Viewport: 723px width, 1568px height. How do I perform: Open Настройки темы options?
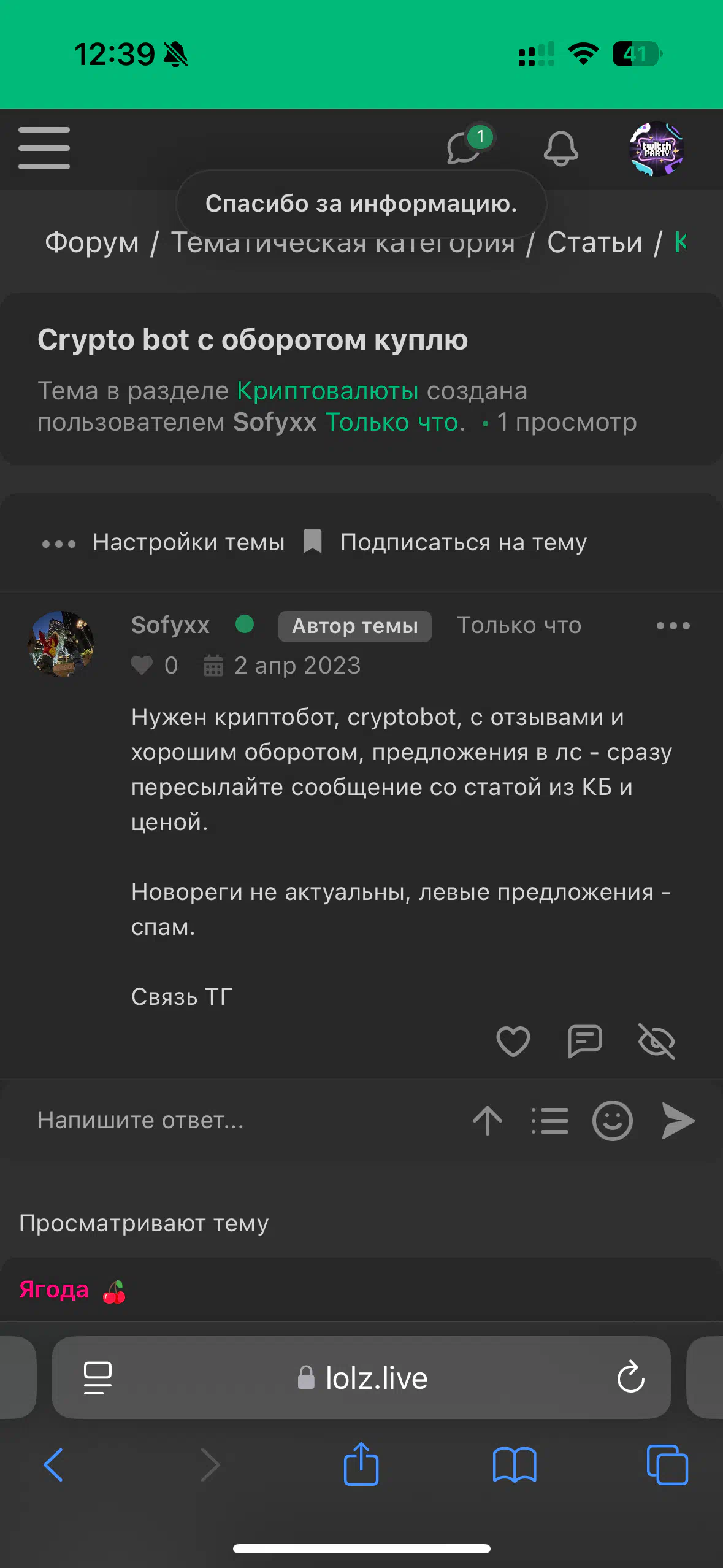pyautogui.click(x=163, y=542)
